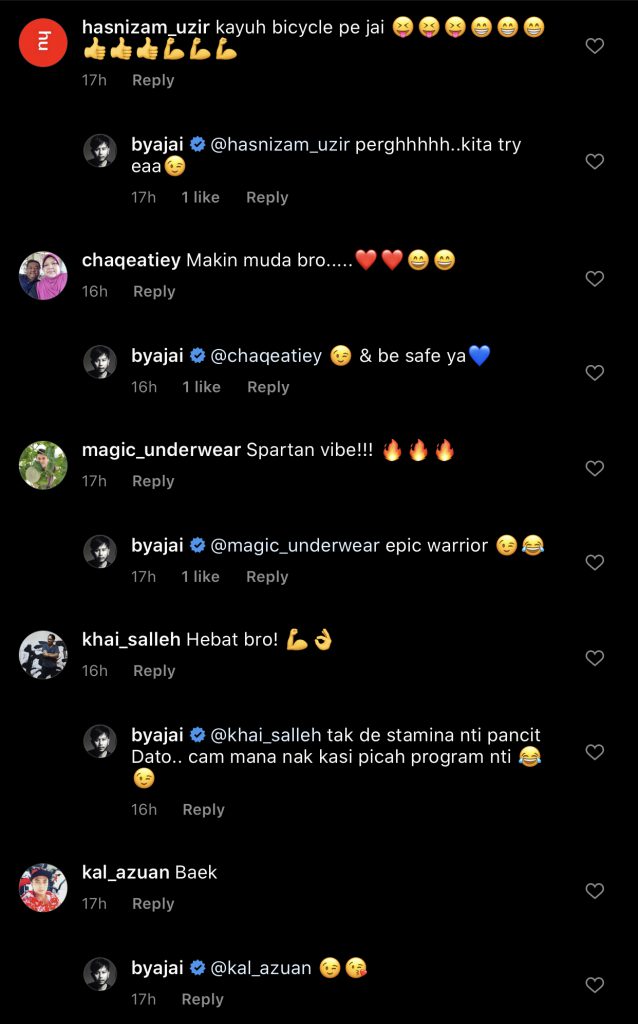Like hasnizam_uzir's comment with the heart
This screenshot has width=638, height=1024.
[595, 46]
